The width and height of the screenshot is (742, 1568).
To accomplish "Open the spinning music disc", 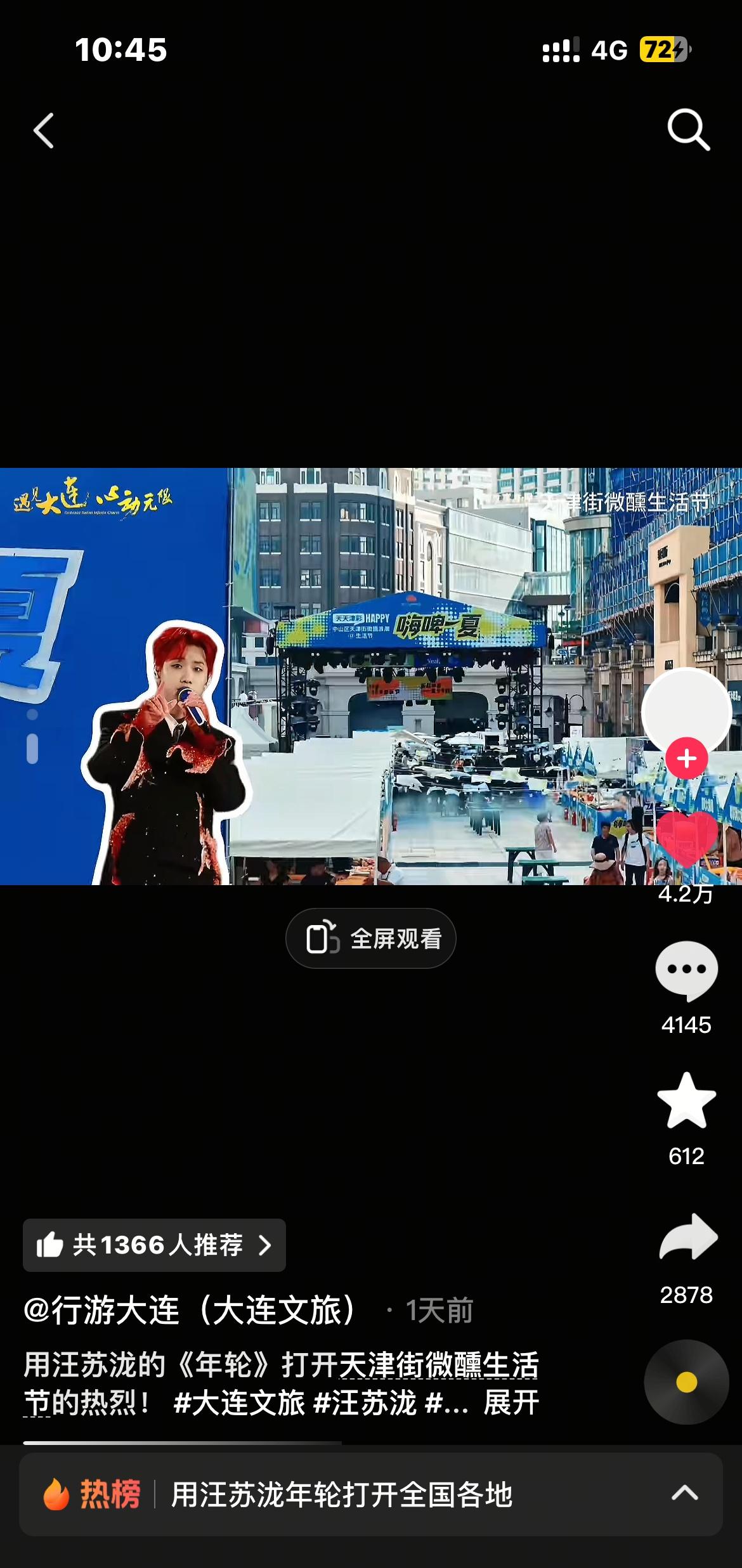I will click(687, 1382).
